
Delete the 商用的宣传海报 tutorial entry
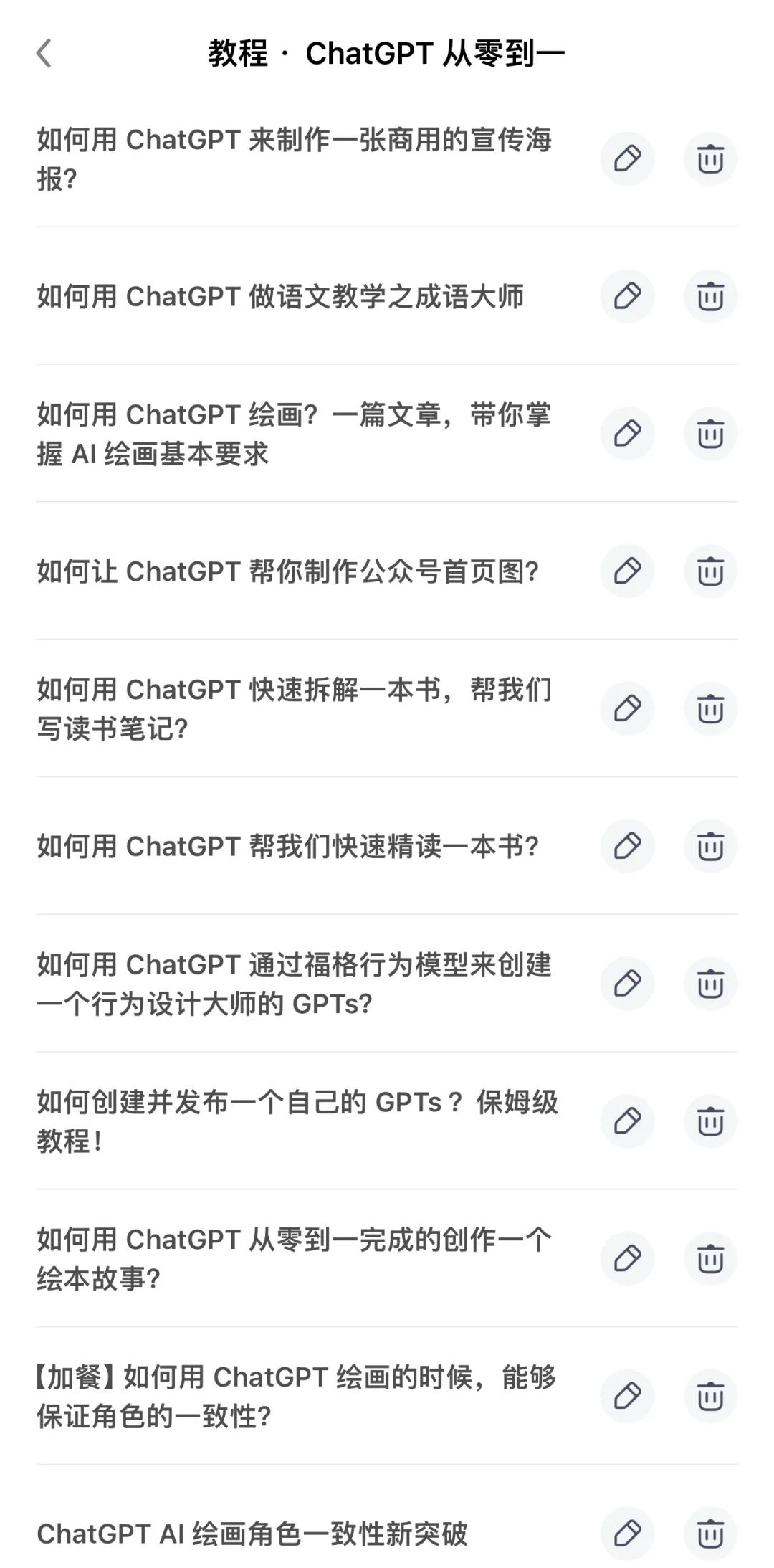coord(710,158)
